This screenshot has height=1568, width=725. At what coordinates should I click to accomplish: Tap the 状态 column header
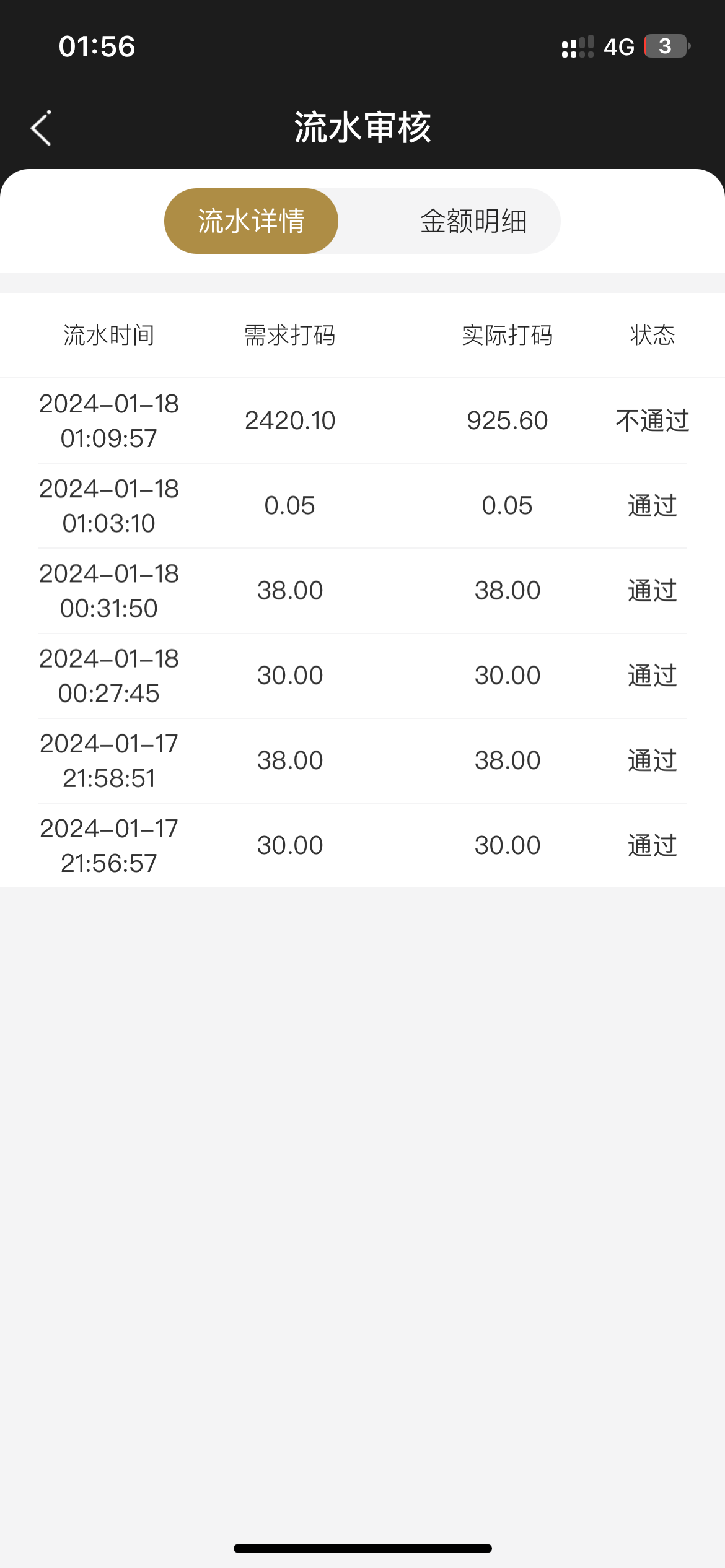pyautogui.click(x=651, y=335)
